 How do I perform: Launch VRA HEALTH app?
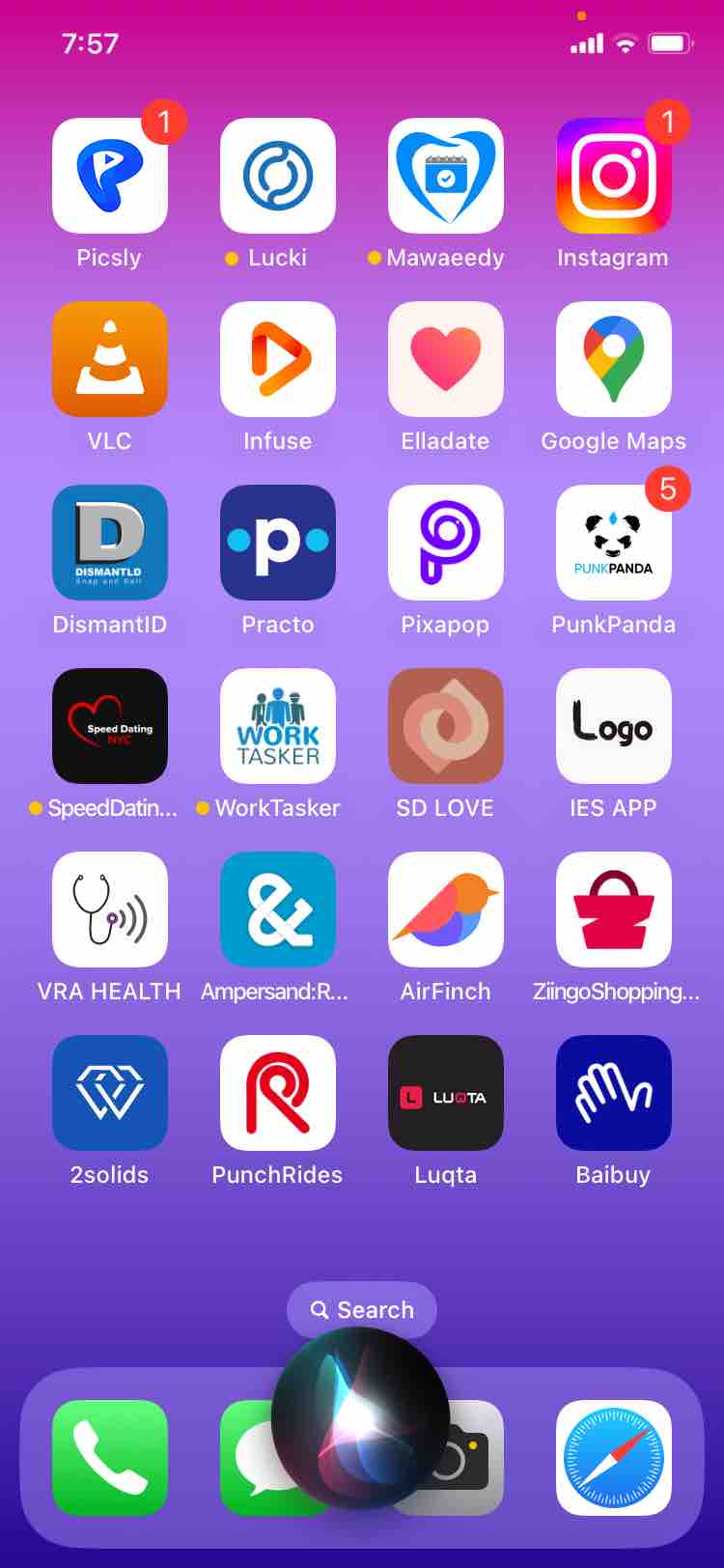point(110,910)
